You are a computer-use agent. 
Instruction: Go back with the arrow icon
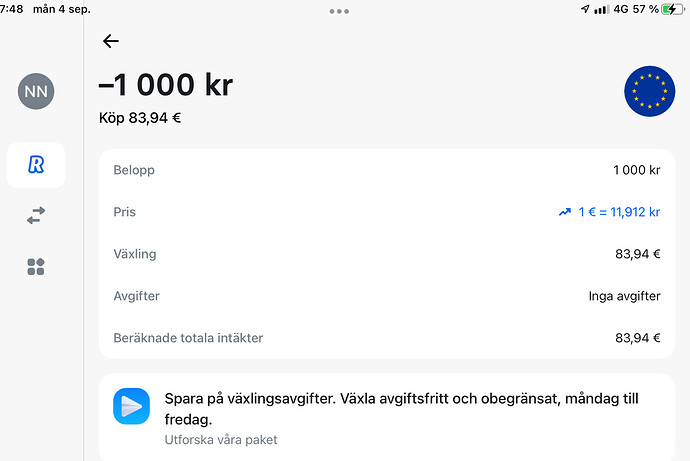coord(110,41)
